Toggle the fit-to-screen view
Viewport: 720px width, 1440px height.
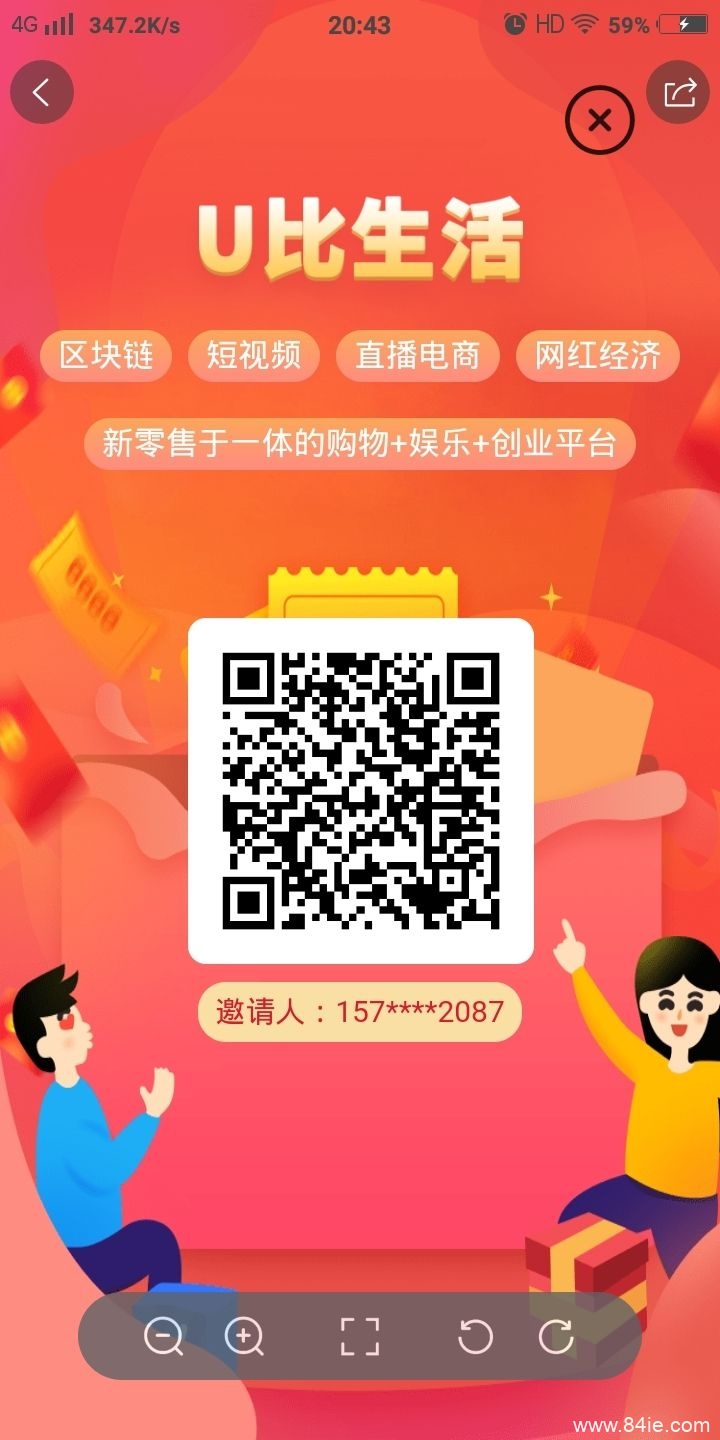click(359, 1336)
